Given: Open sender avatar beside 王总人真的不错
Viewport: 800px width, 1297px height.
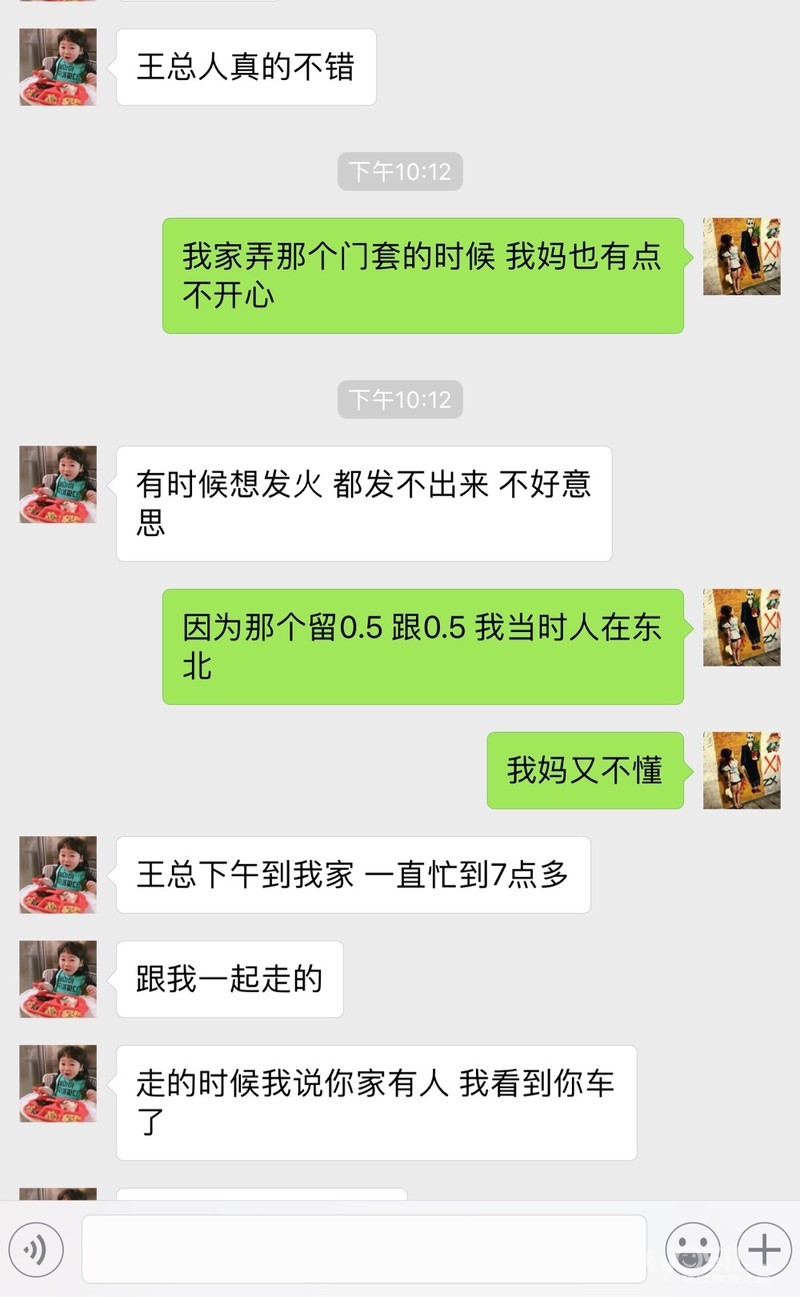Looking at the screenshot, I should click(58, 67).
